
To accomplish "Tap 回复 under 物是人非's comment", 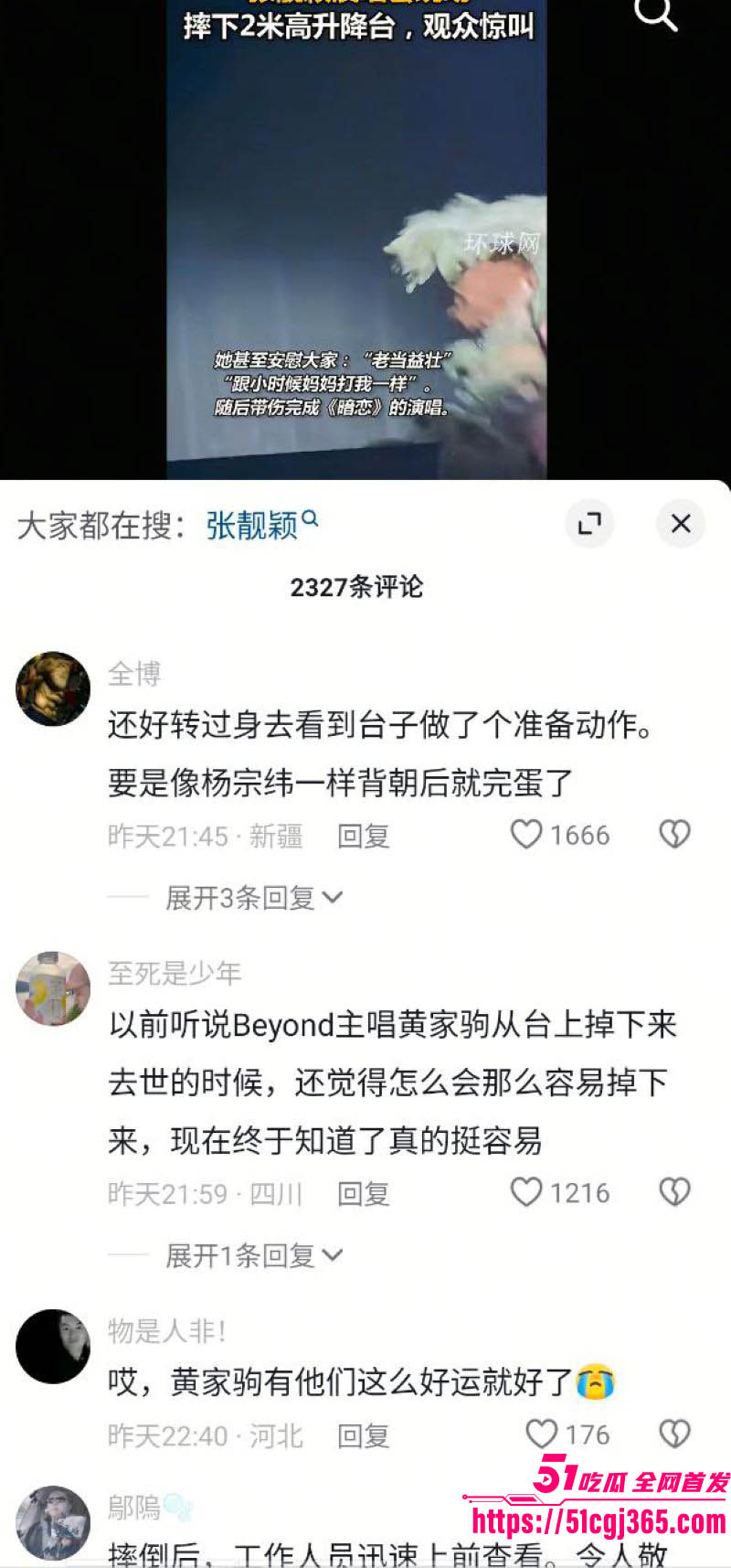I will (364, 1435).
